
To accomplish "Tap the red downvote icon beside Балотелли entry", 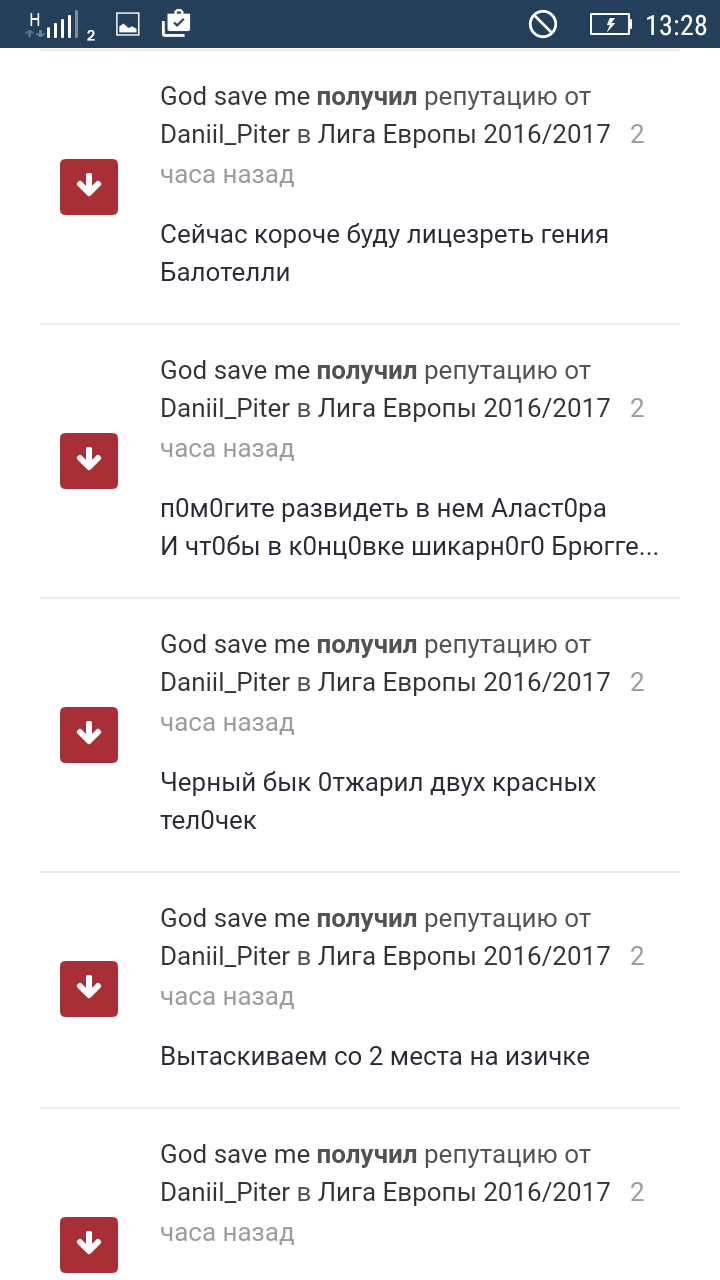I will point(89,186).
